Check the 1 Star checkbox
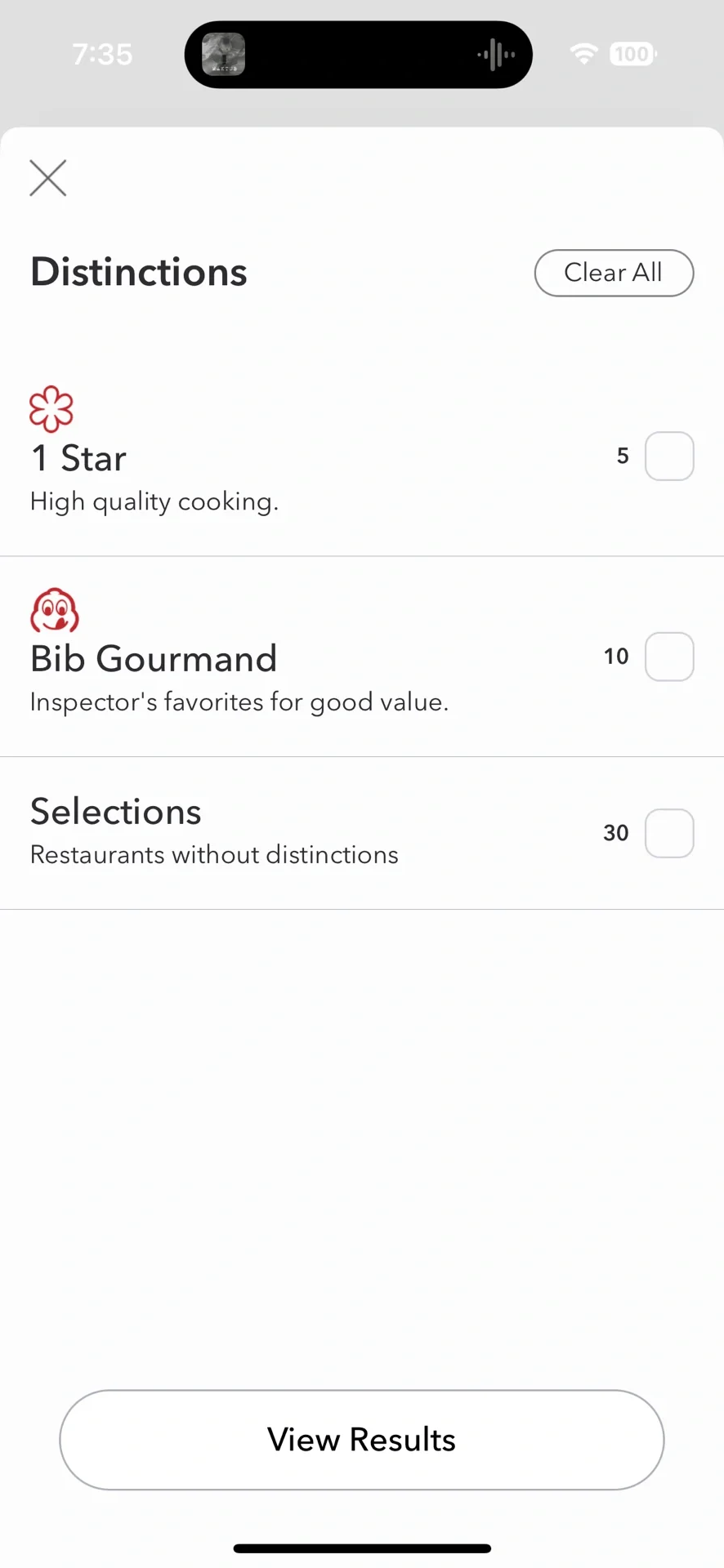724x1568 pixels. click(669, 456)
